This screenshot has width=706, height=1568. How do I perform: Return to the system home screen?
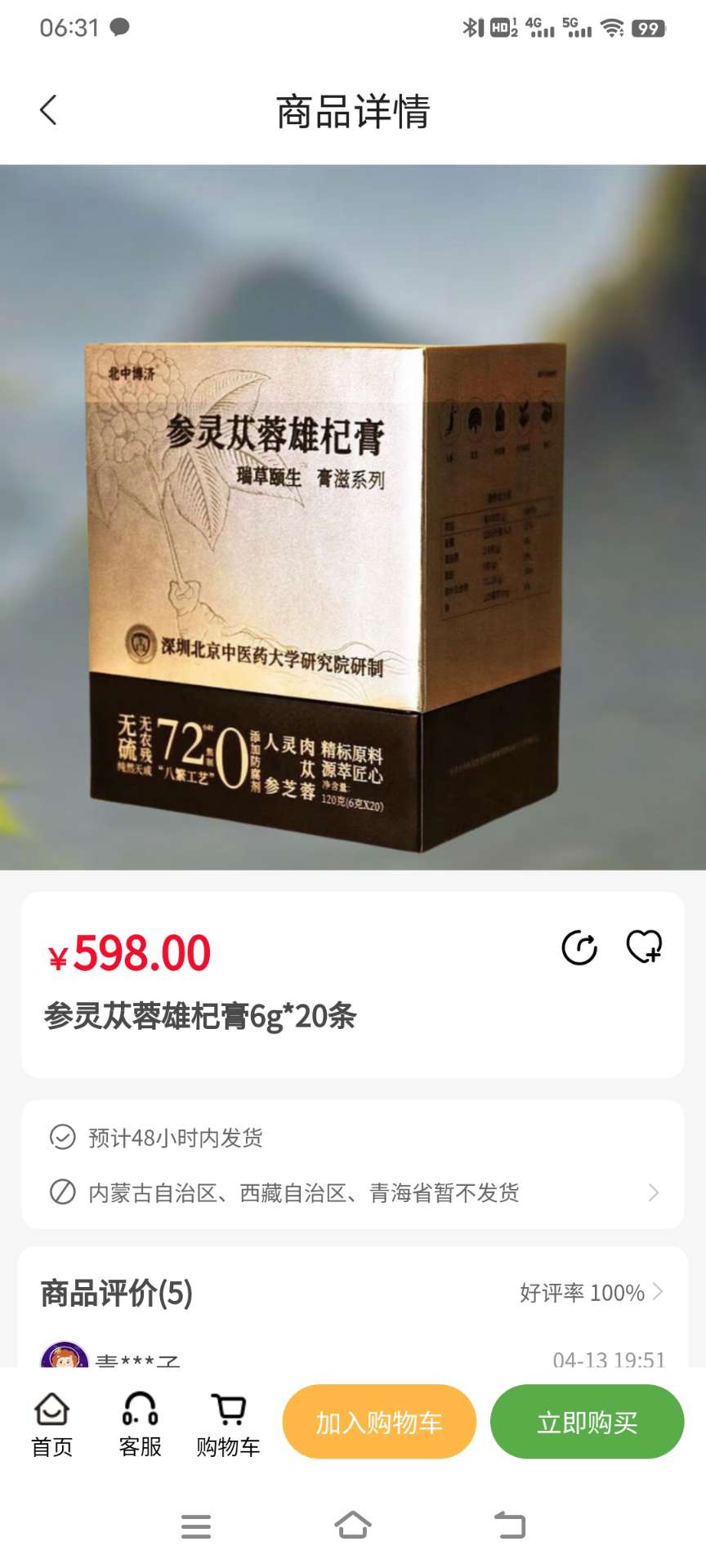point(353,1526)
